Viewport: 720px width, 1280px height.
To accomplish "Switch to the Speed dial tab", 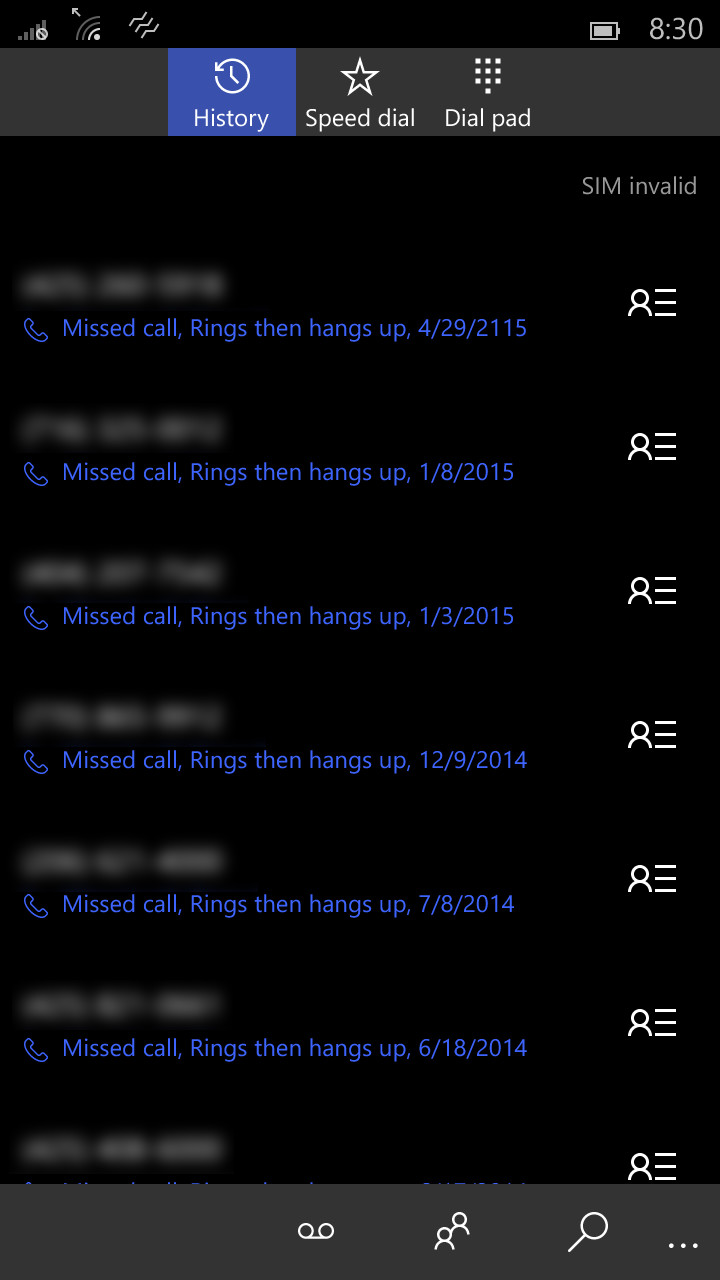I will click(360, 93).
